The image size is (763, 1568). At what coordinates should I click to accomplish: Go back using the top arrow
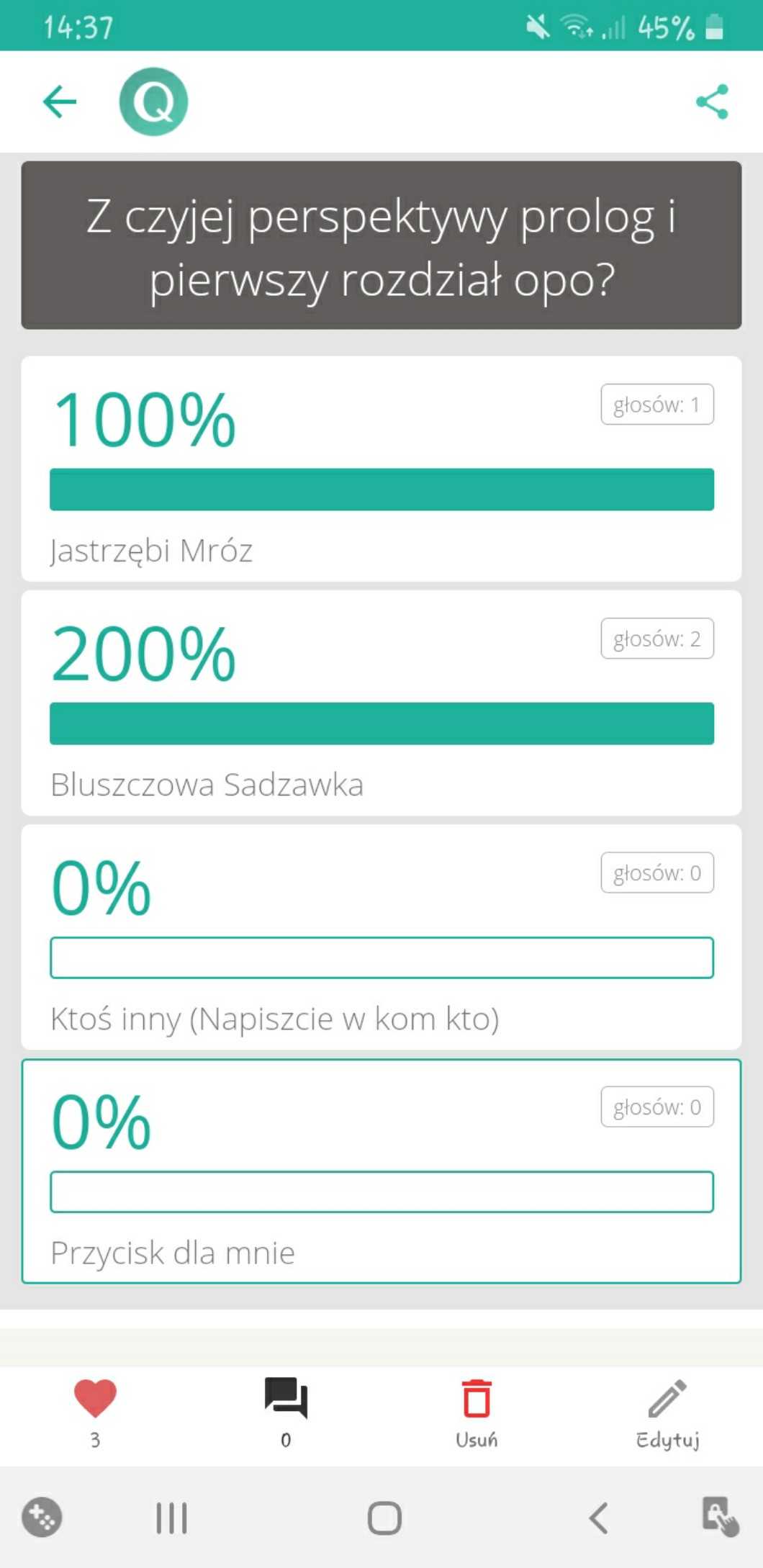pos(60,102)
